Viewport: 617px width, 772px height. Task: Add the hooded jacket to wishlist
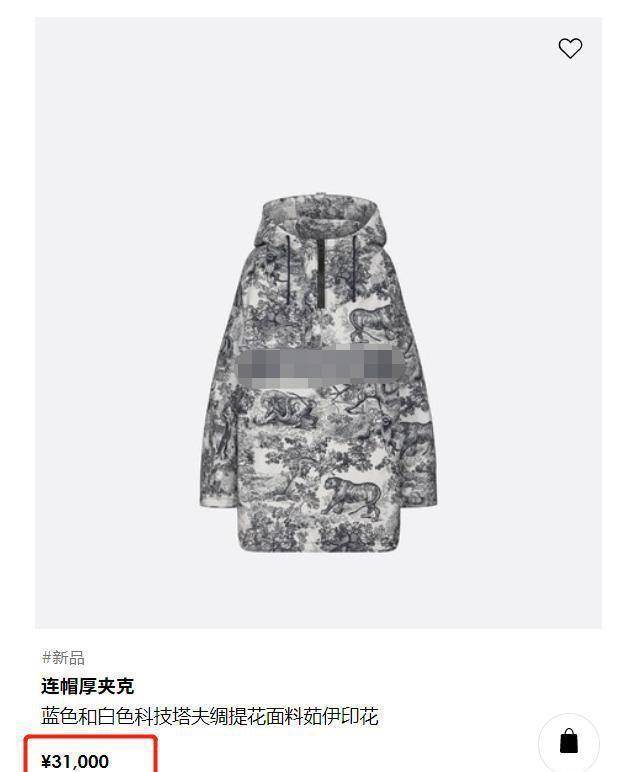coord(570,48)
